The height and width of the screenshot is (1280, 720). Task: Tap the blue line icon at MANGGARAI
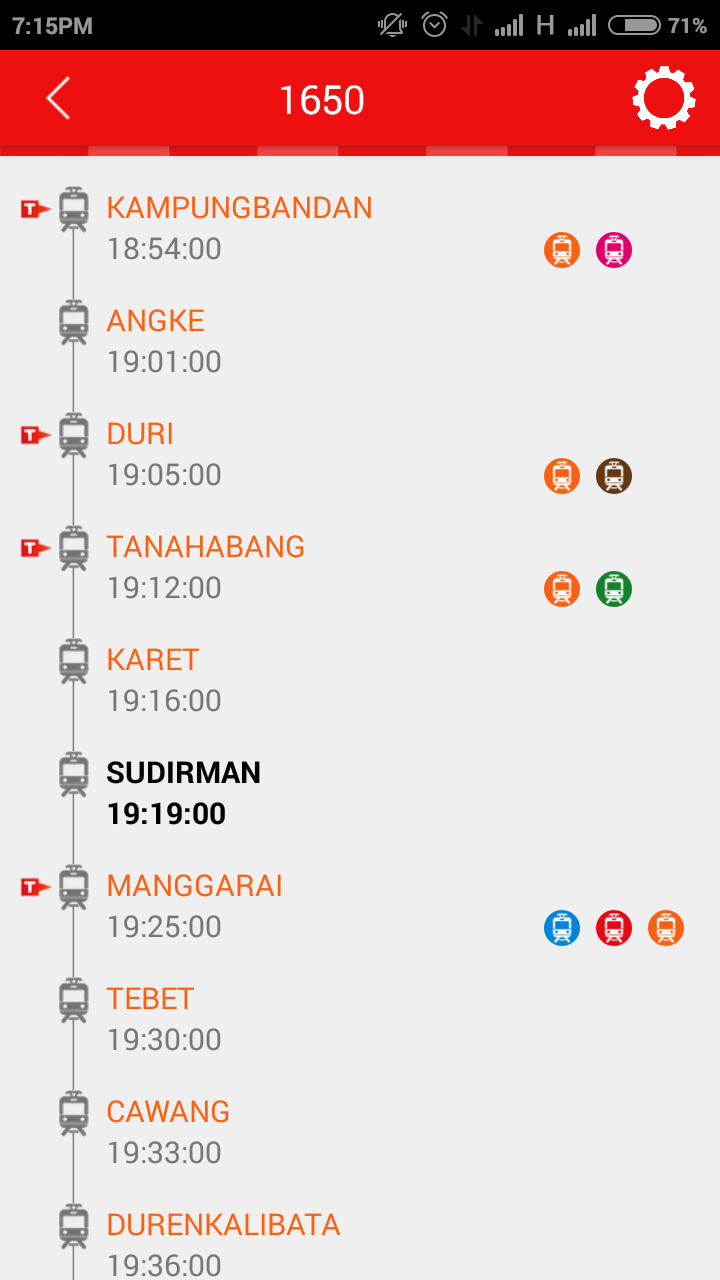point(562,928)
